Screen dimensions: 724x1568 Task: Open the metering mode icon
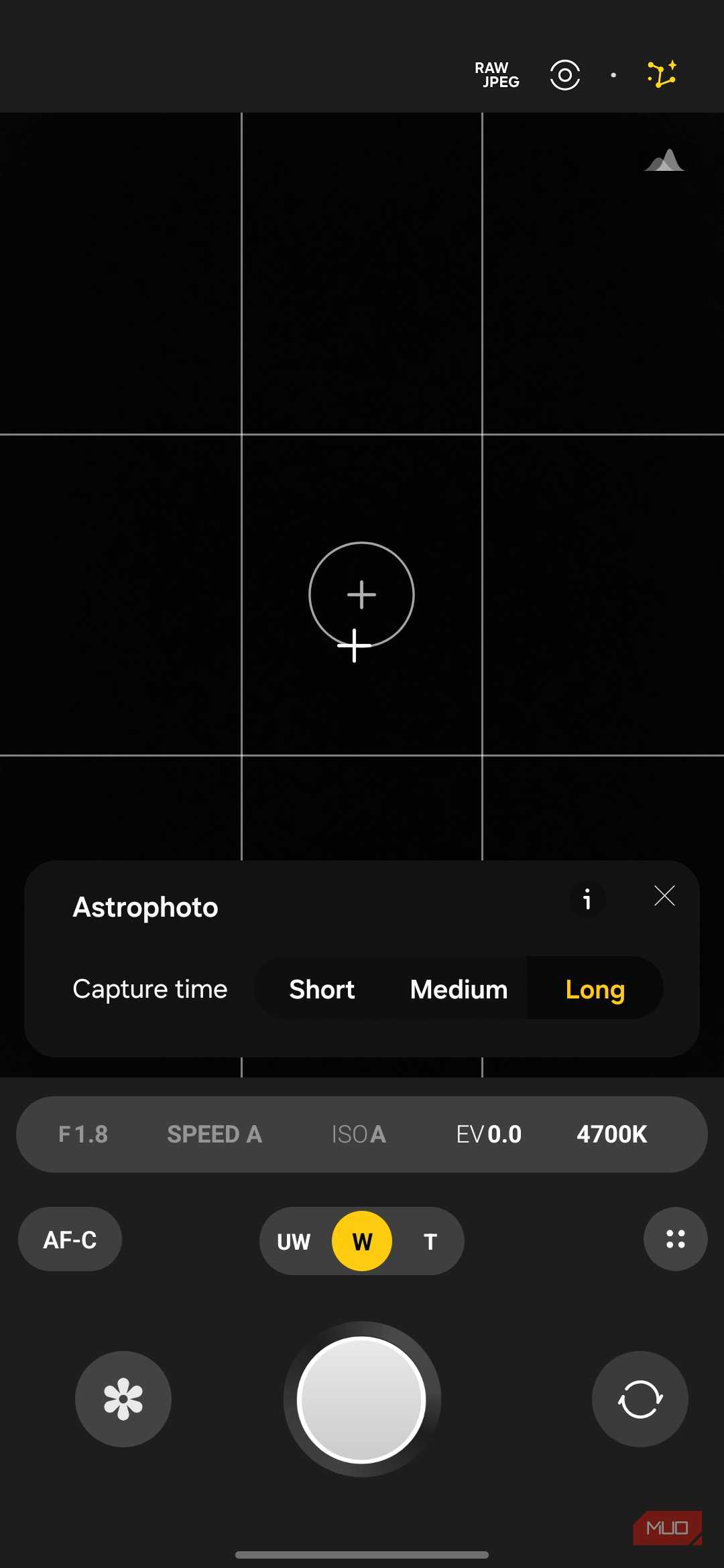pos(564,75)
